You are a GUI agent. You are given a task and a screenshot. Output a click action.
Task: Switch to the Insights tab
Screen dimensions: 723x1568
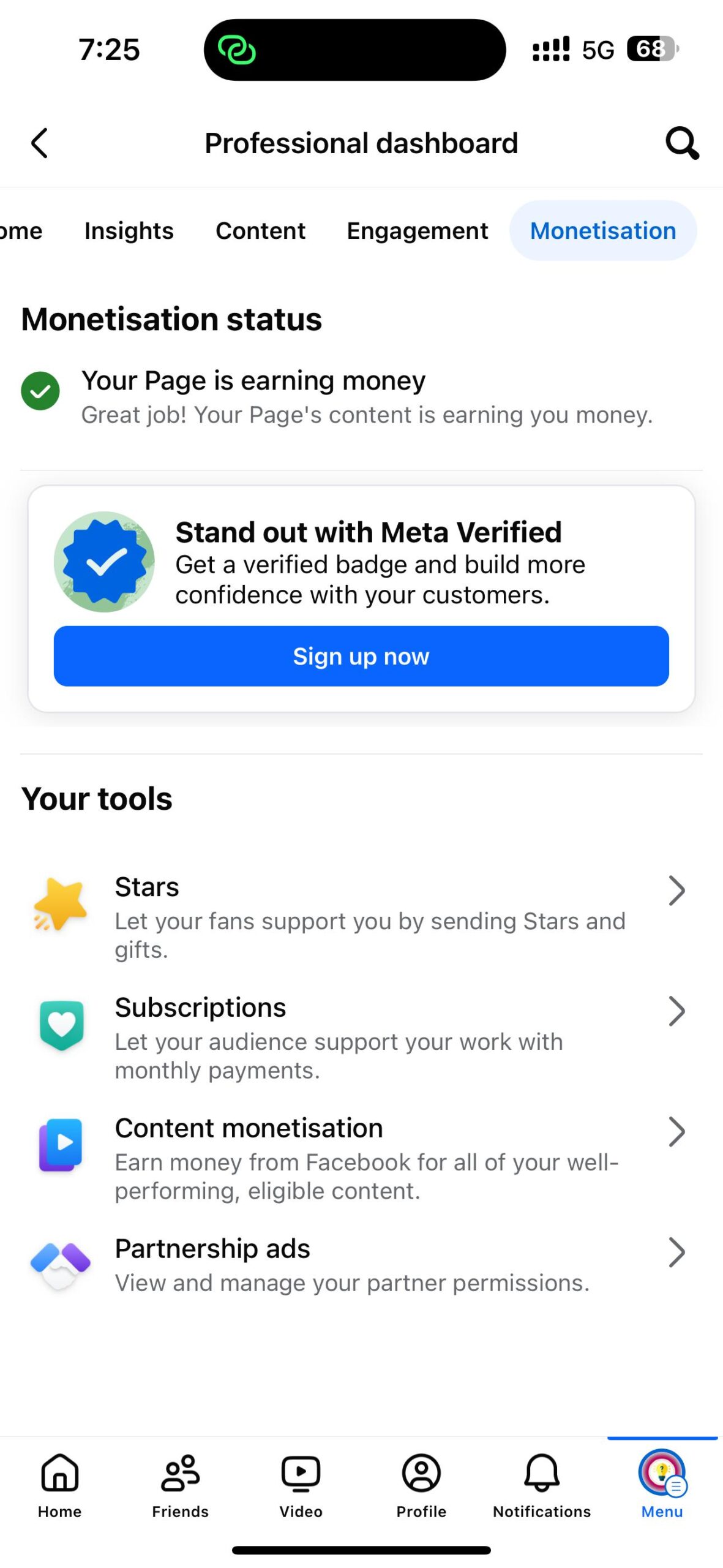[129, 231]
